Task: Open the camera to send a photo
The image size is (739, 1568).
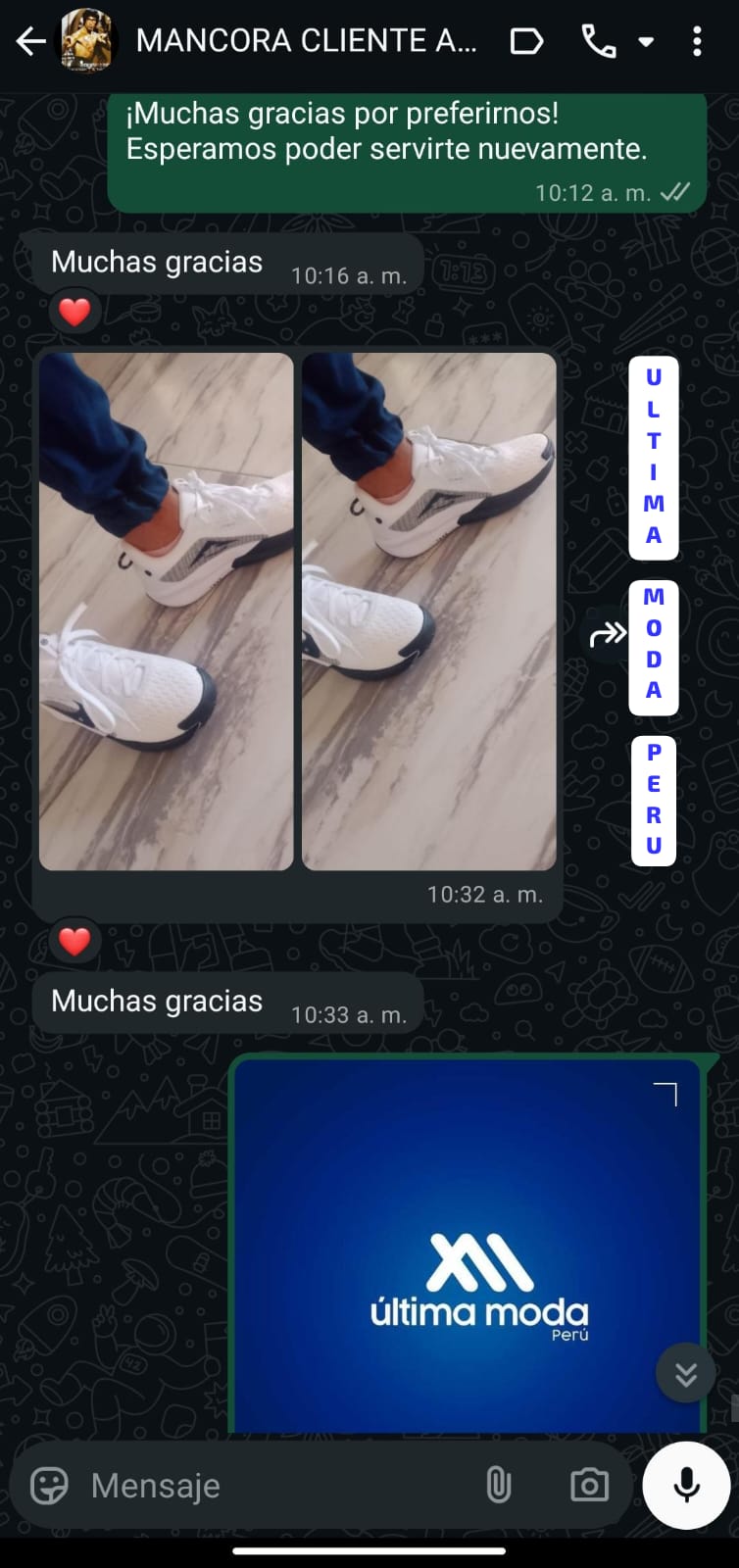Action: click(x=589, y=1486)
